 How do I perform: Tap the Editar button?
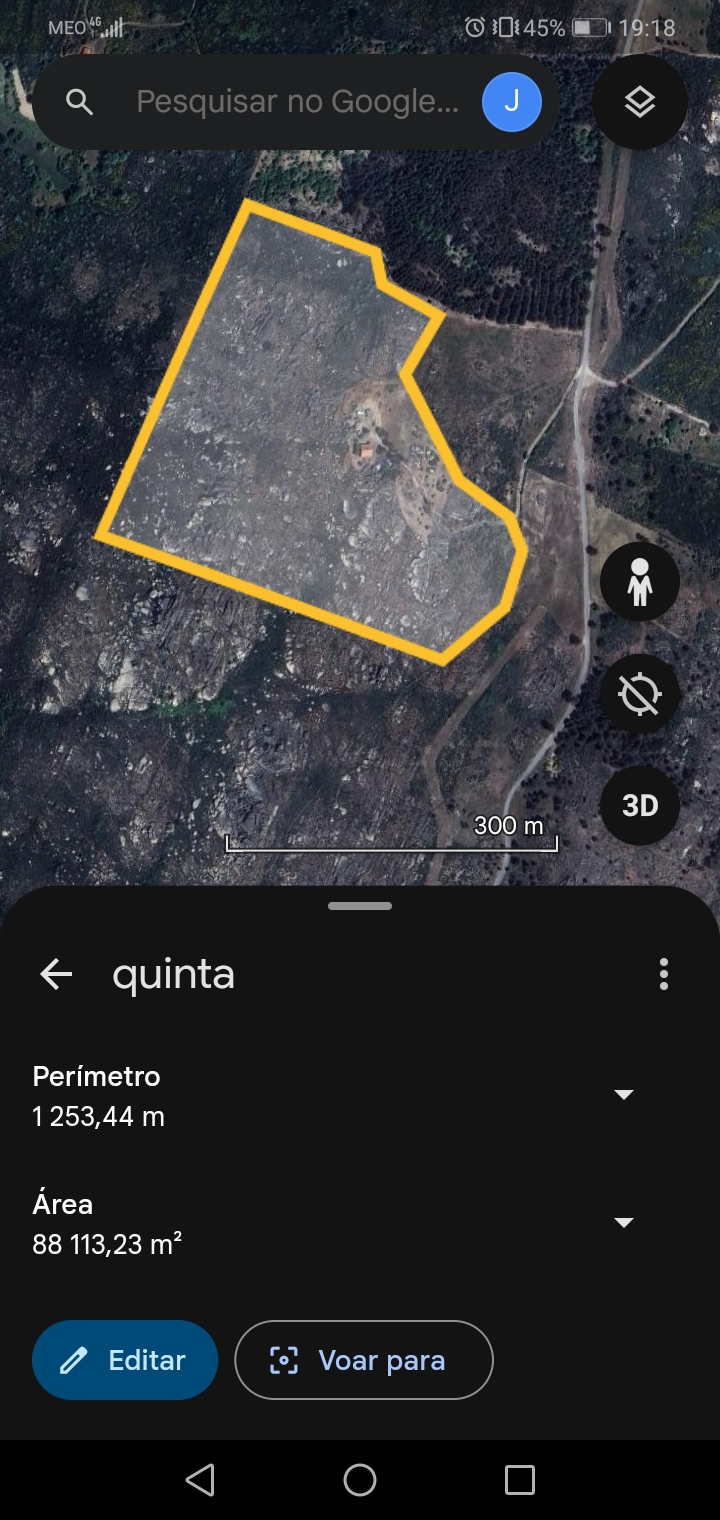pos(125,1360)
